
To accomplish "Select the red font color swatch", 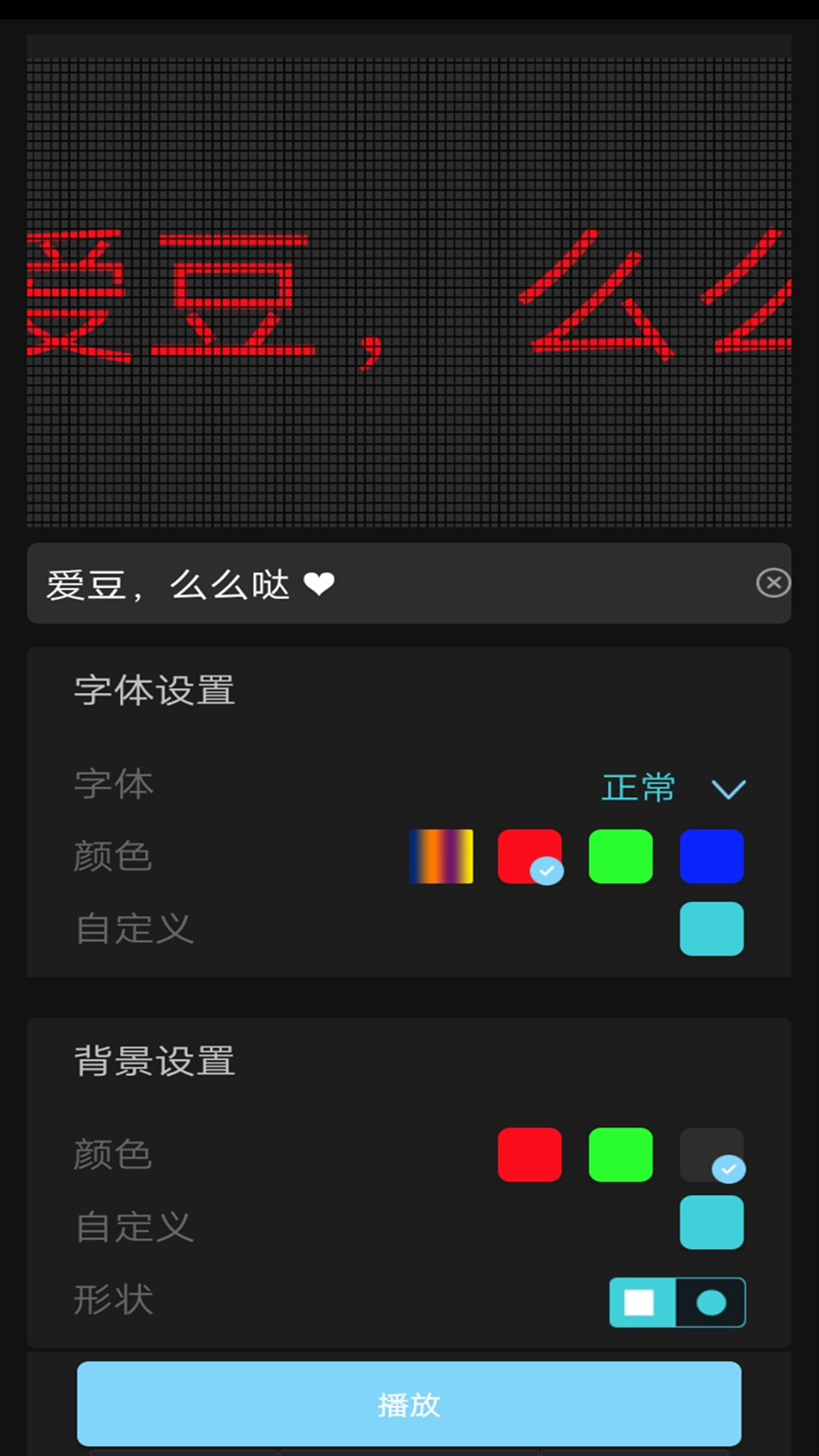I will 529,856.
